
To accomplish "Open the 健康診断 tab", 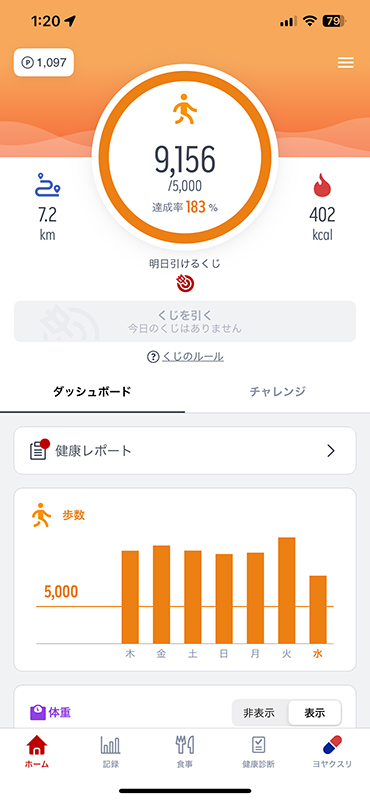I will pyautogui.click(x=258, y=752).
